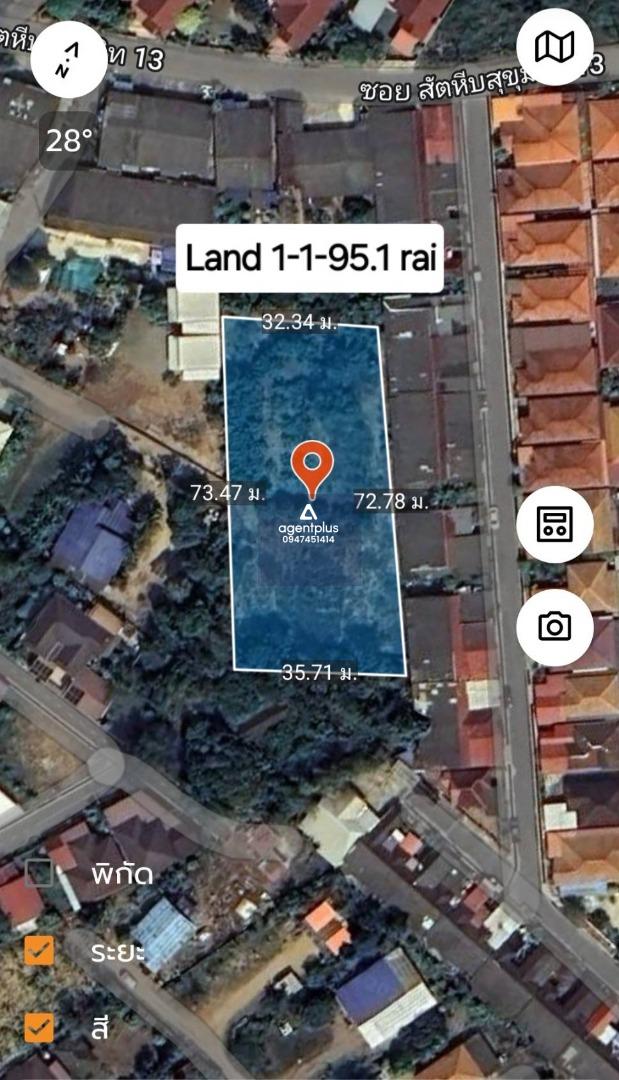Open the calculator tool button

tap(555, 525)
